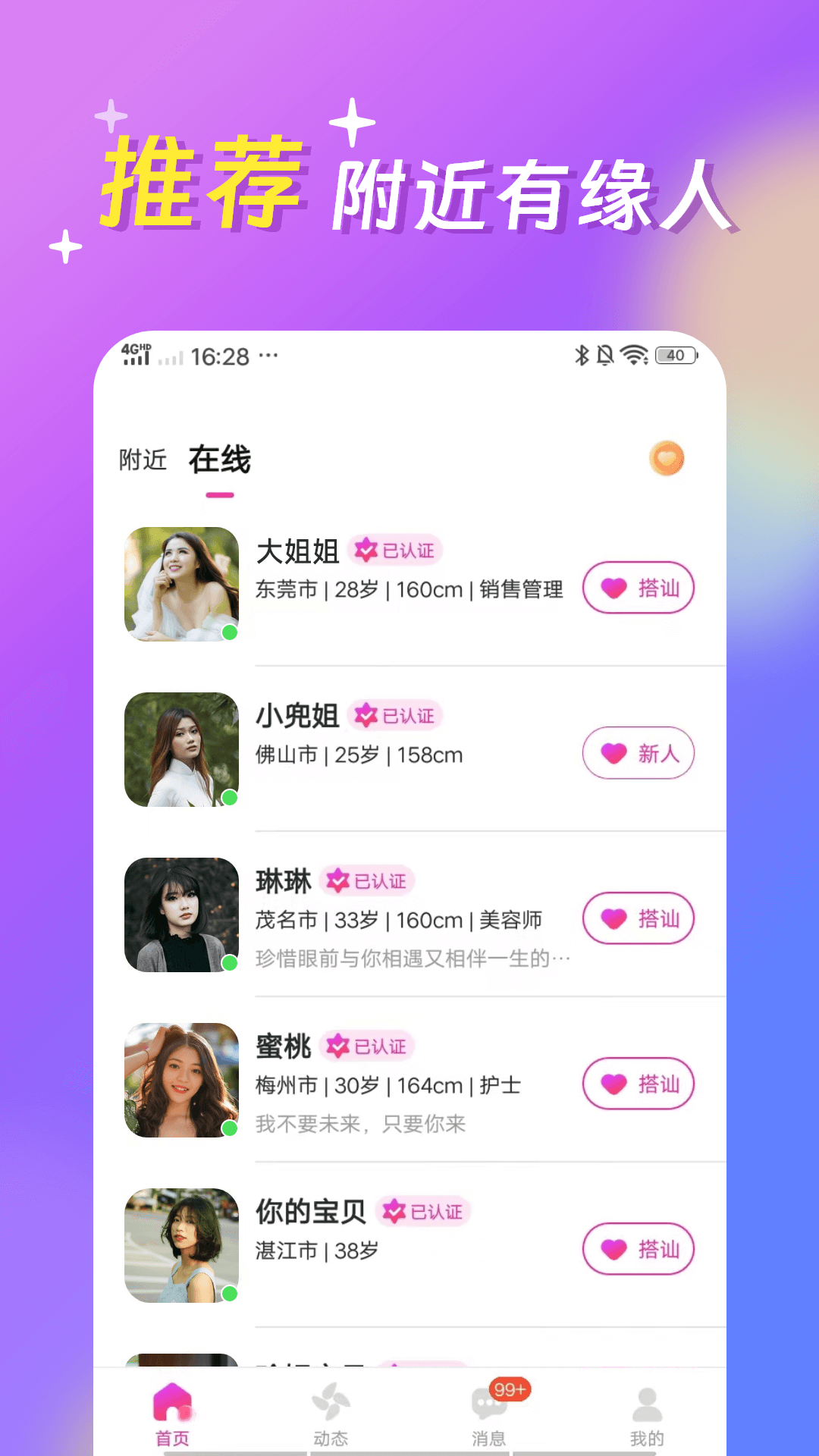Expand 琳琳's truncated bio text

tap(413, 958)
